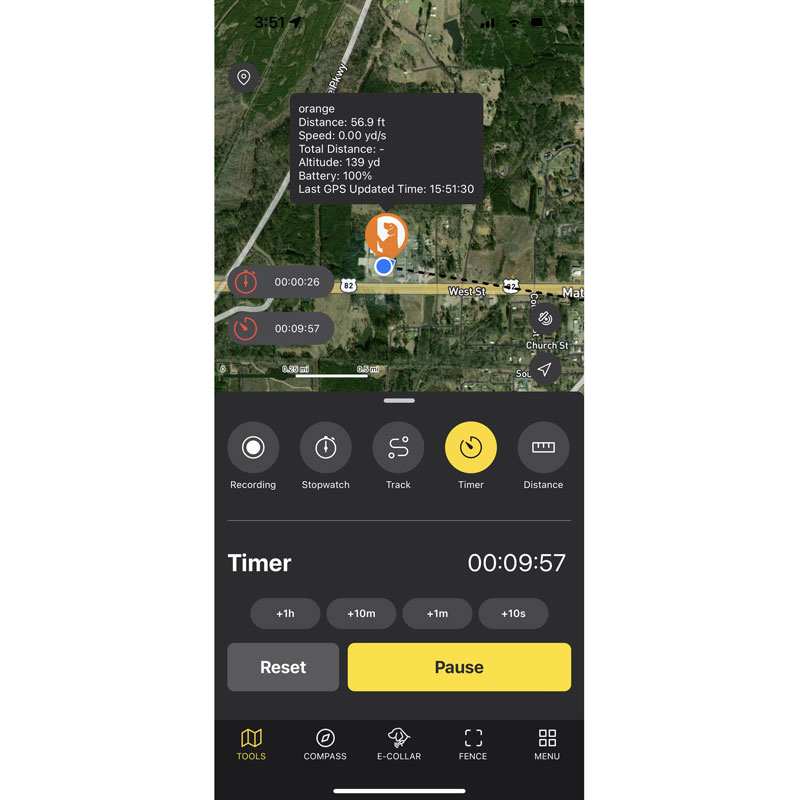
Task: Go to the E-Collar tab
Action: point(399,744)
